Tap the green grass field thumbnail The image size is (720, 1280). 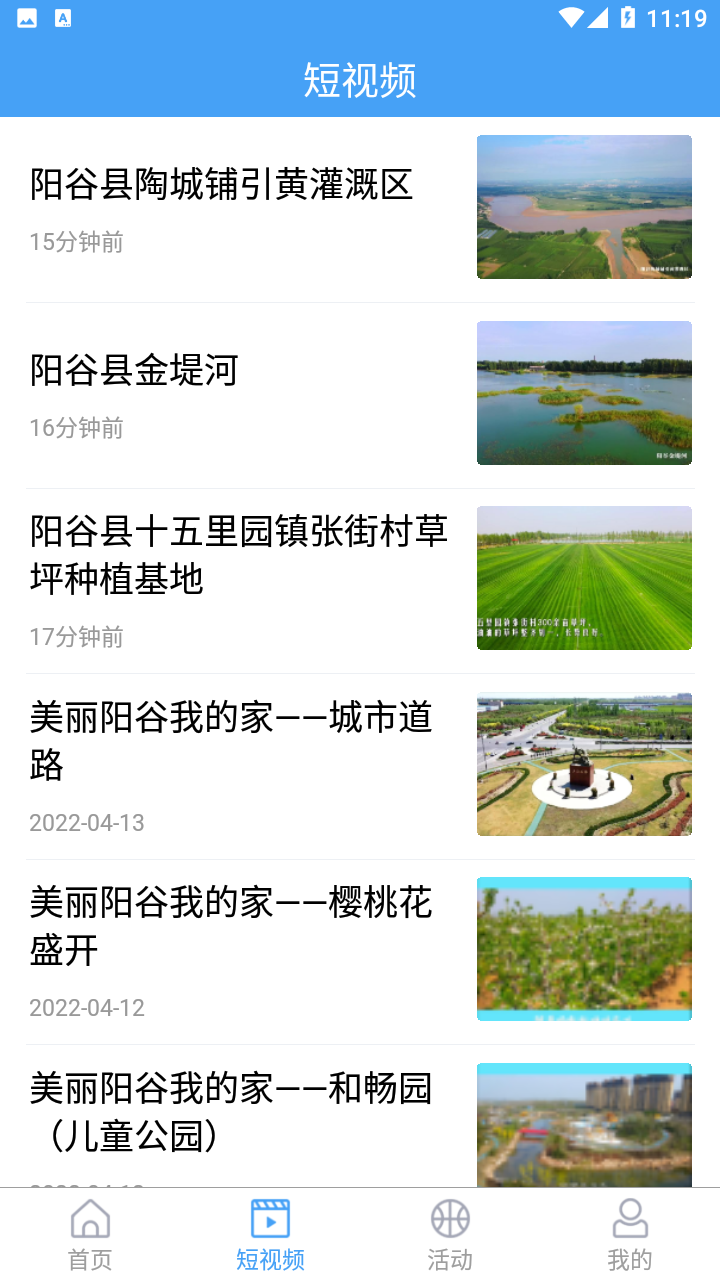[x=584, y=578]
